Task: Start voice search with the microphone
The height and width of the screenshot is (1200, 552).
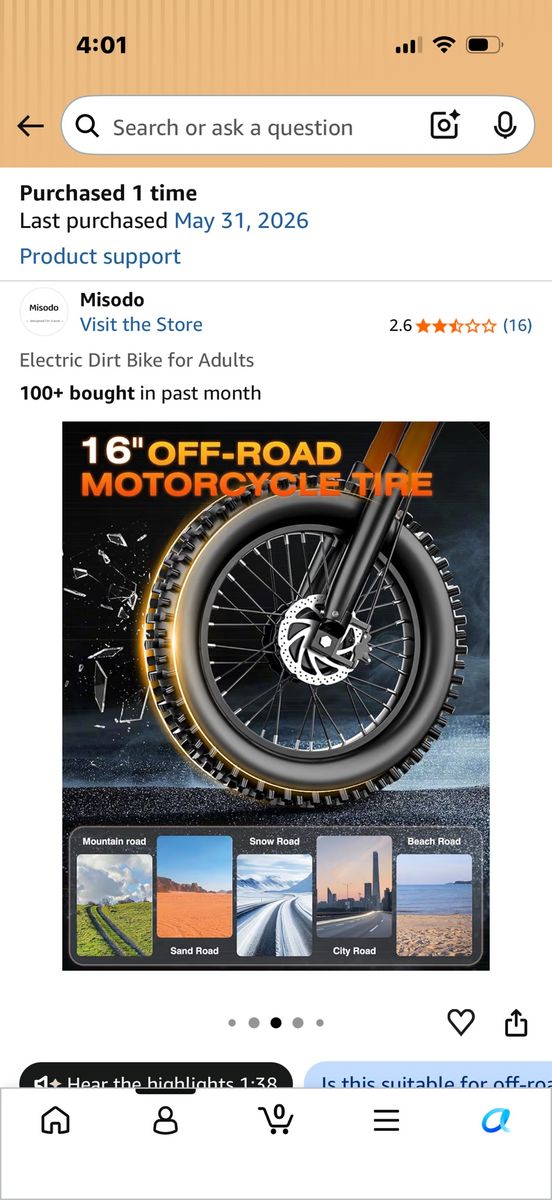Action: click(505, 125)
